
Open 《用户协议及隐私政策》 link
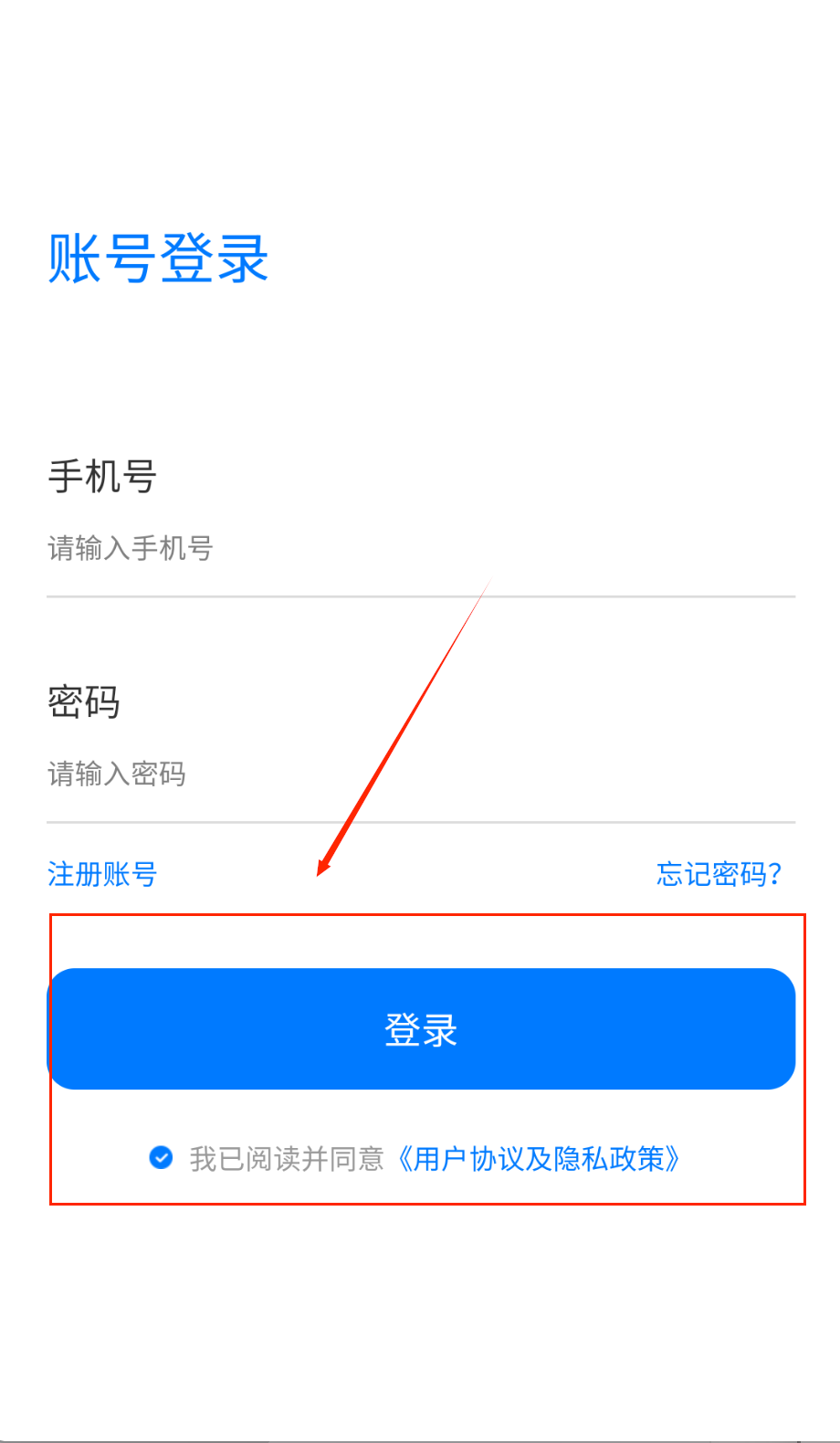pyautogui.click(x=539, y=1159)
